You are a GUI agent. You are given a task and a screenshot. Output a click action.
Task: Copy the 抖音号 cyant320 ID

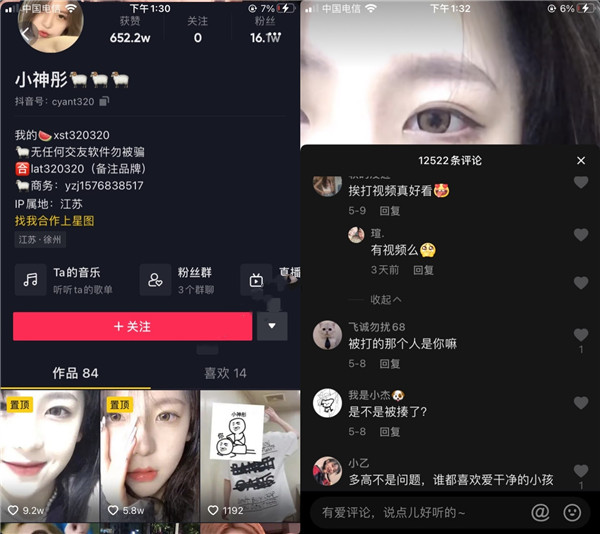tap(104, 101)
